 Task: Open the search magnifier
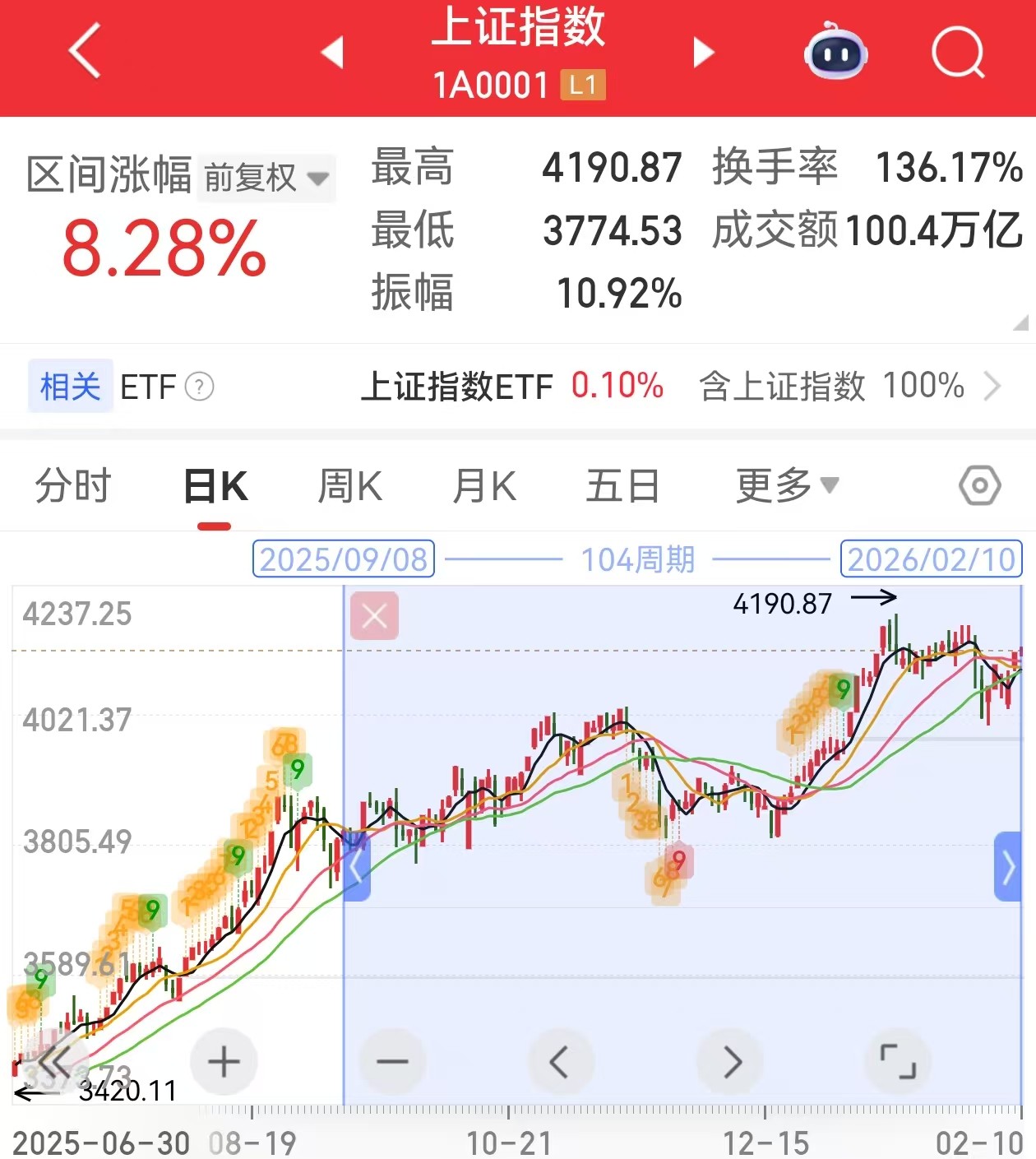coord(958,52)
